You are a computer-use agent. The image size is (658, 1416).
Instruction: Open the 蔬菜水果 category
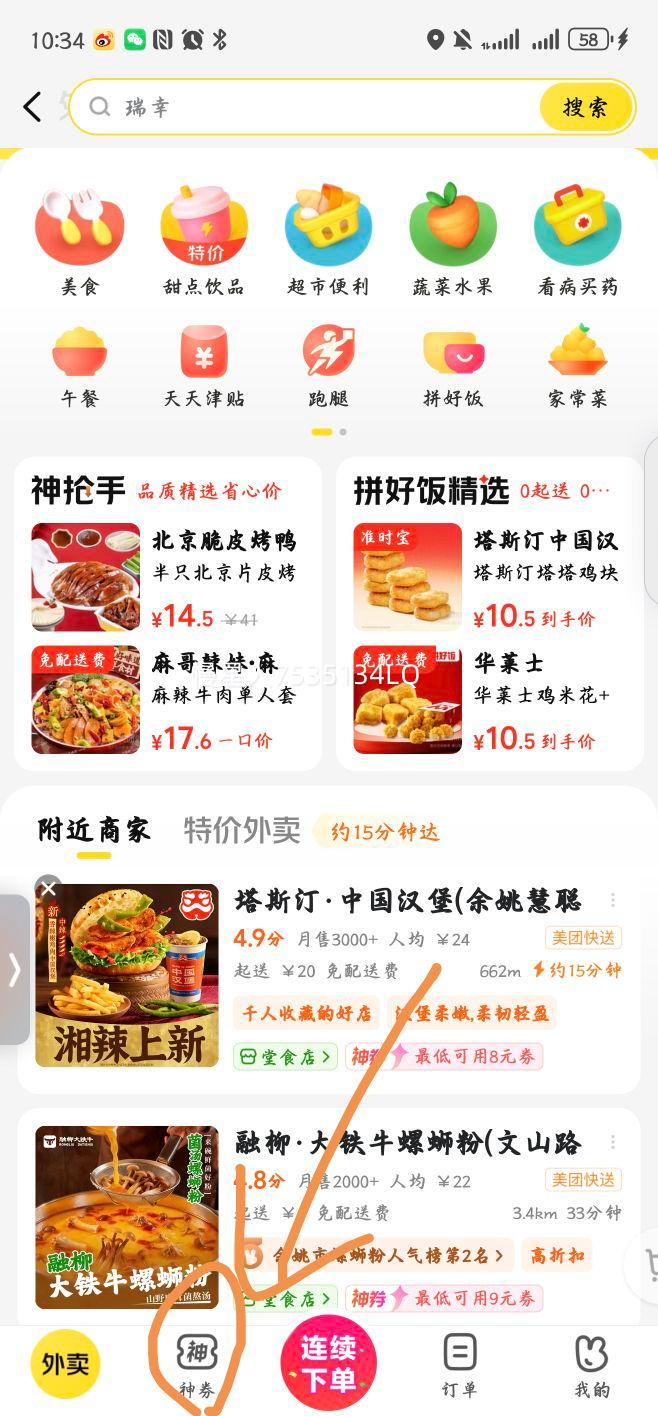pyautogui.click(x=453, y=240)
